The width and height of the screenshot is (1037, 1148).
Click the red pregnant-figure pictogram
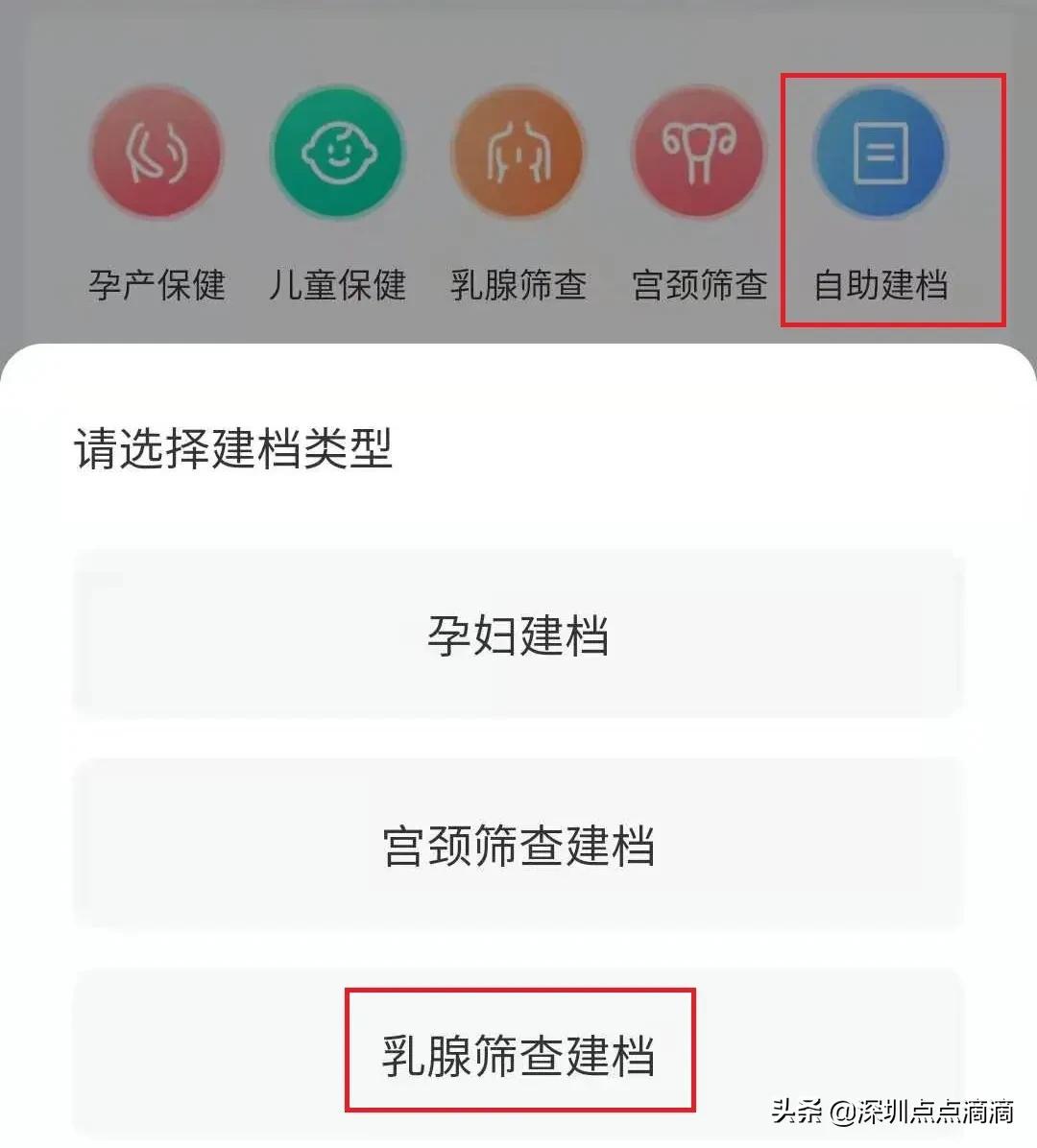156,154
